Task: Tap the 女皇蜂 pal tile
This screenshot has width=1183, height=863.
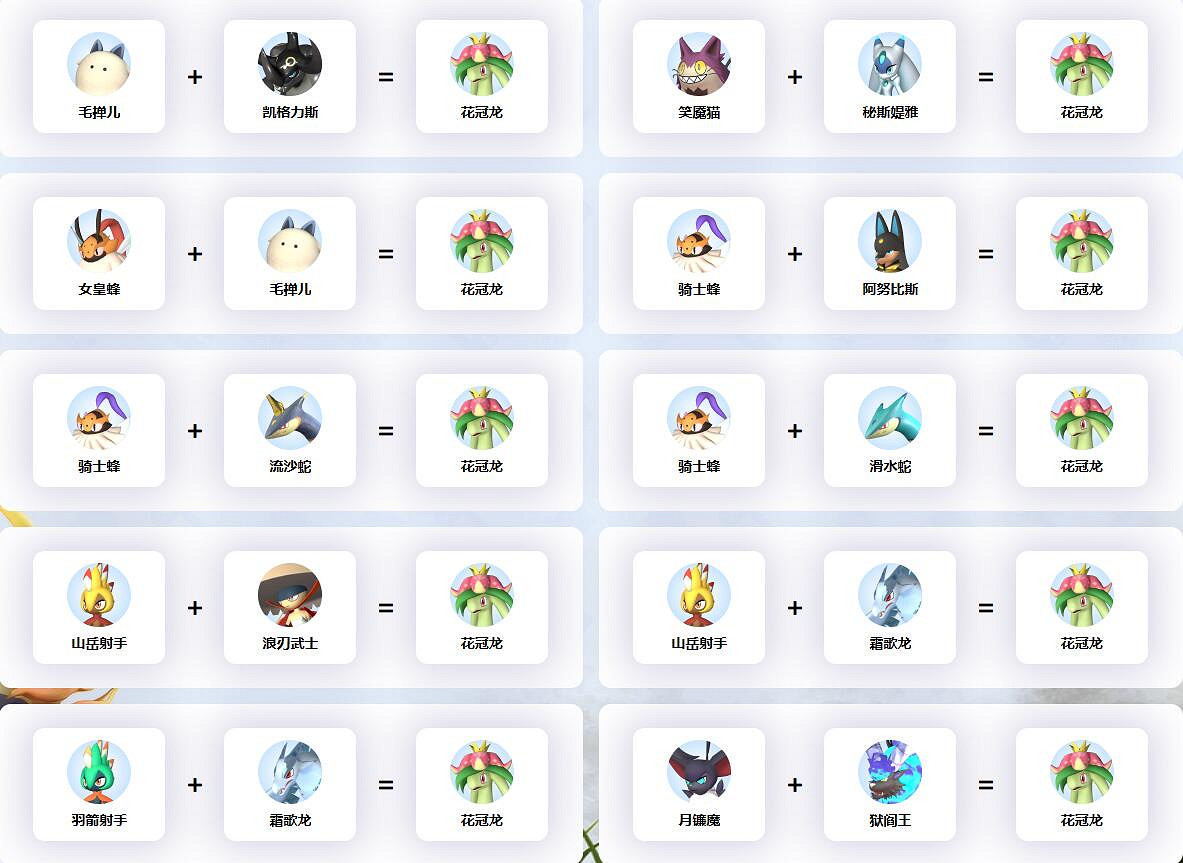Action: 99,253
